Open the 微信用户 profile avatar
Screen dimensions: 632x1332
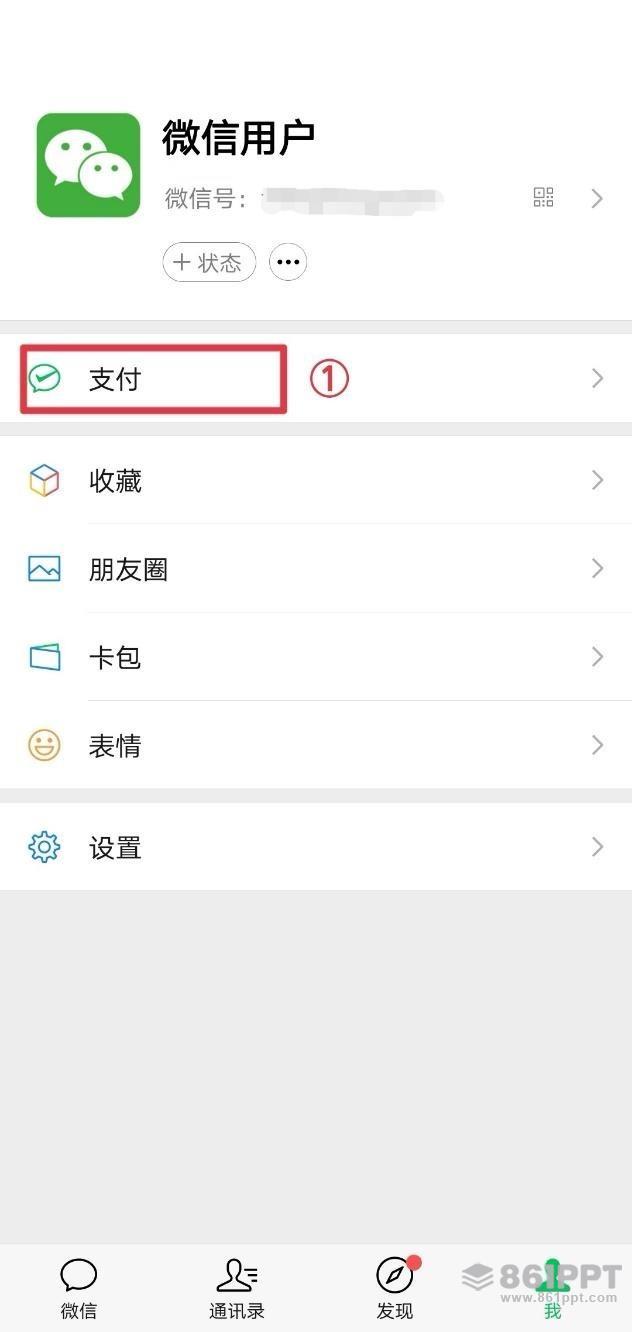tap(88, 165)
